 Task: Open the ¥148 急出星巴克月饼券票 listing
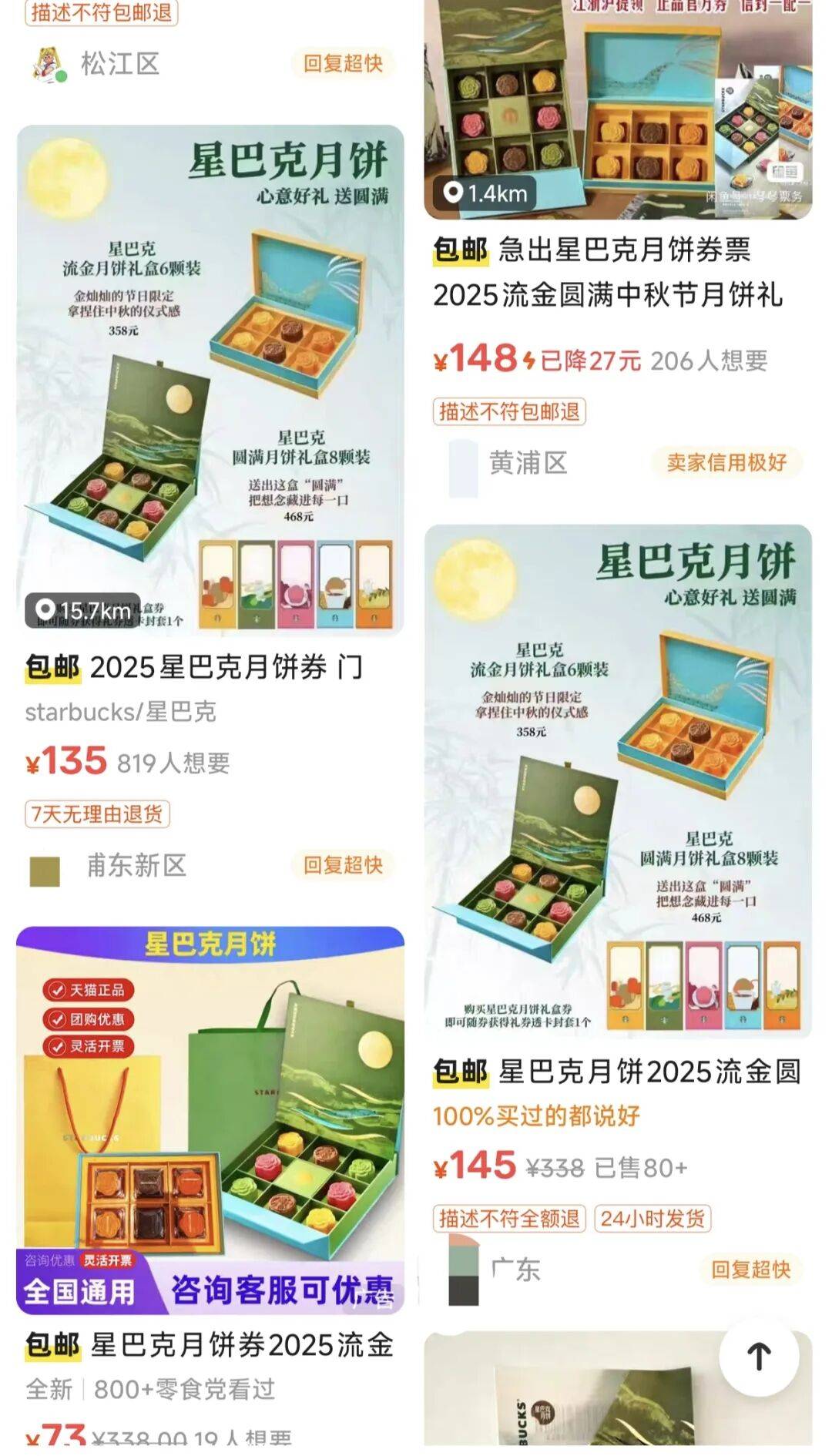[x=617, y=108]
